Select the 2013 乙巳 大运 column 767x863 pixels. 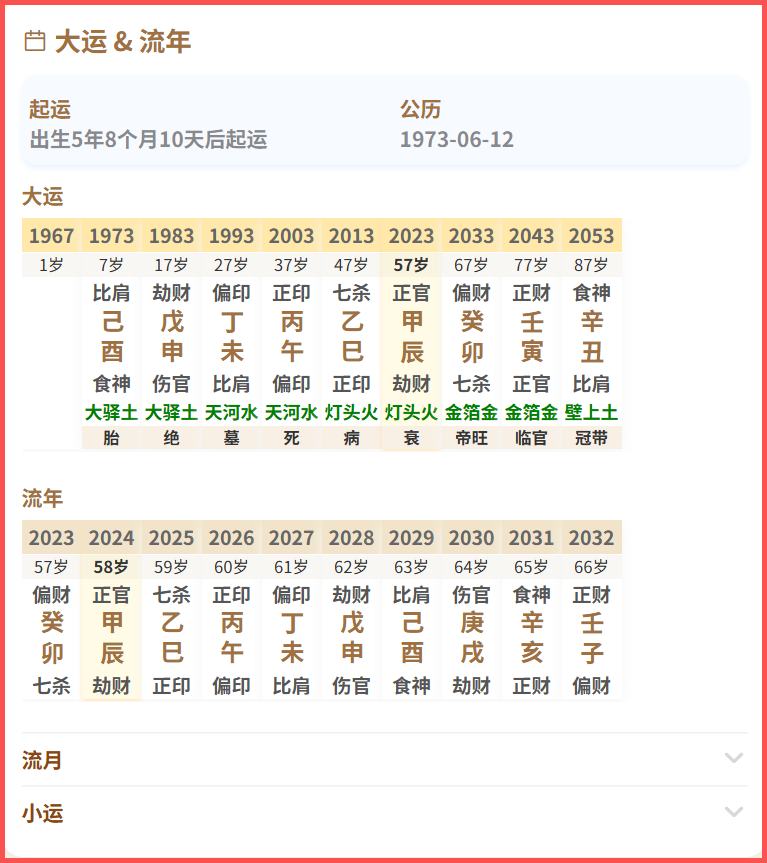point(351,337)
